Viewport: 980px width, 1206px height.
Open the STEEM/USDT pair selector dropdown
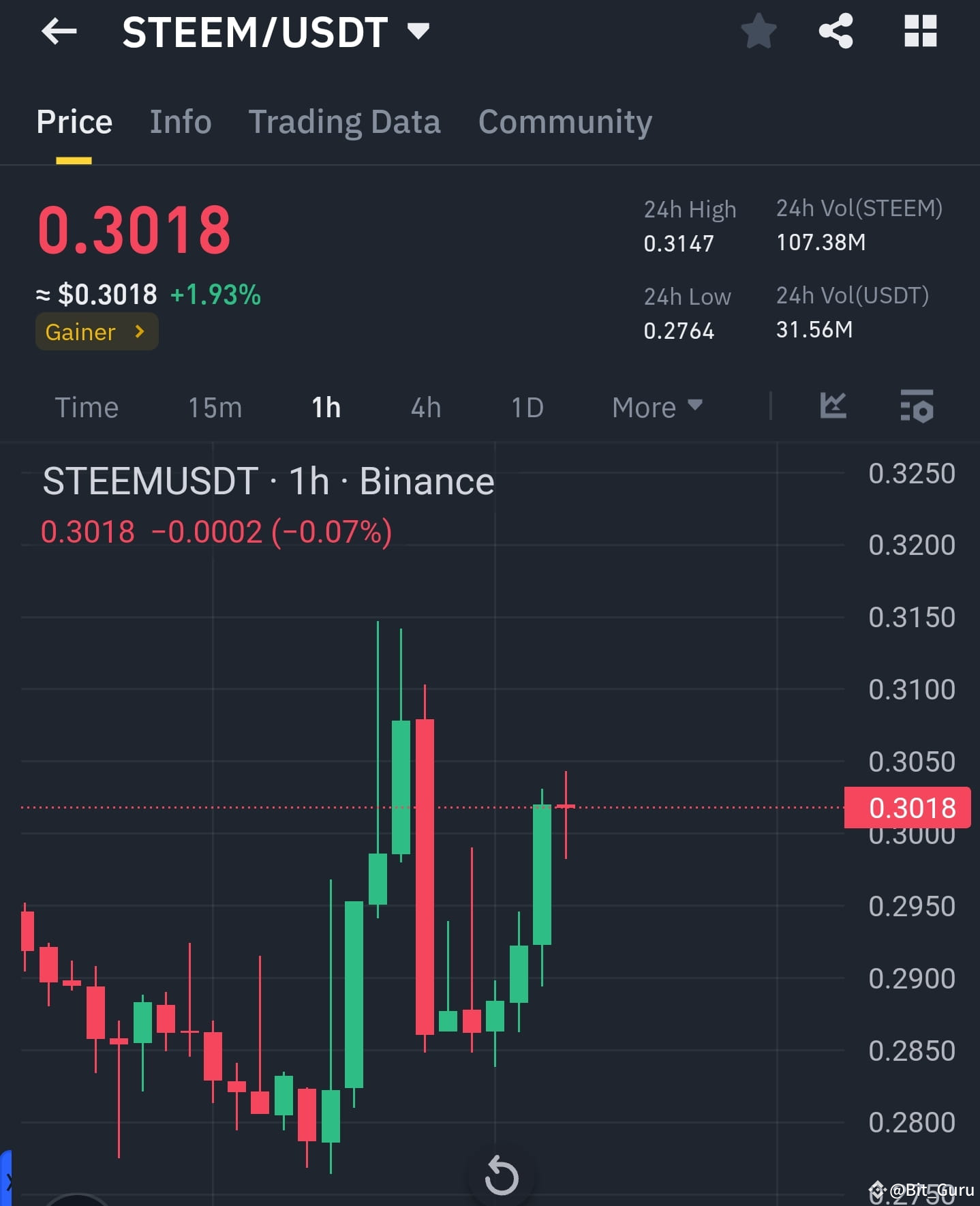click(418, 31)
